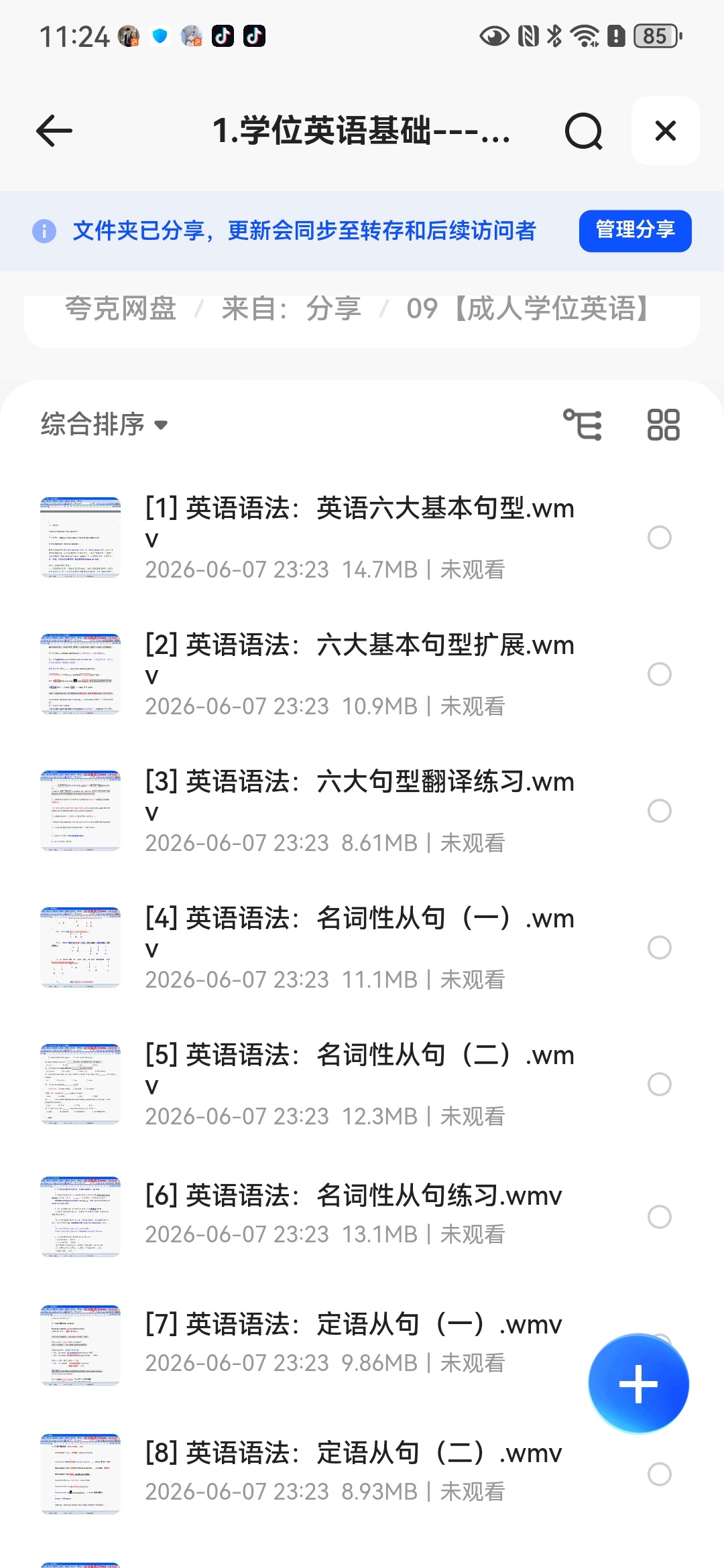Screen dimensions: 724x1568
Task: Tap the blue plus floating button
Action: click(638, 1384)
